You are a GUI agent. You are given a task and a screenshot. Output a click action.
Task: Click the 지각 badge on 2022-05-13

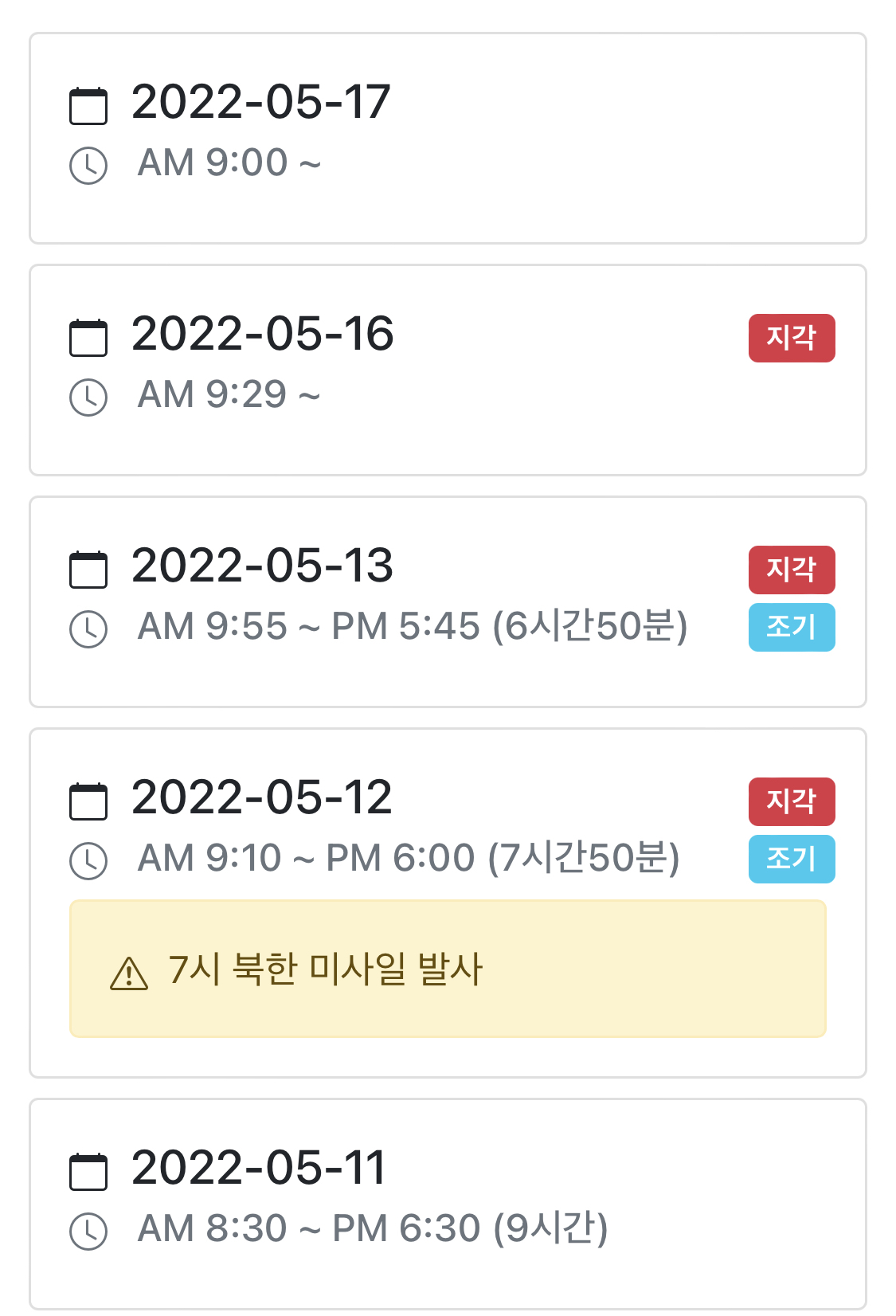tap(791, 567)
